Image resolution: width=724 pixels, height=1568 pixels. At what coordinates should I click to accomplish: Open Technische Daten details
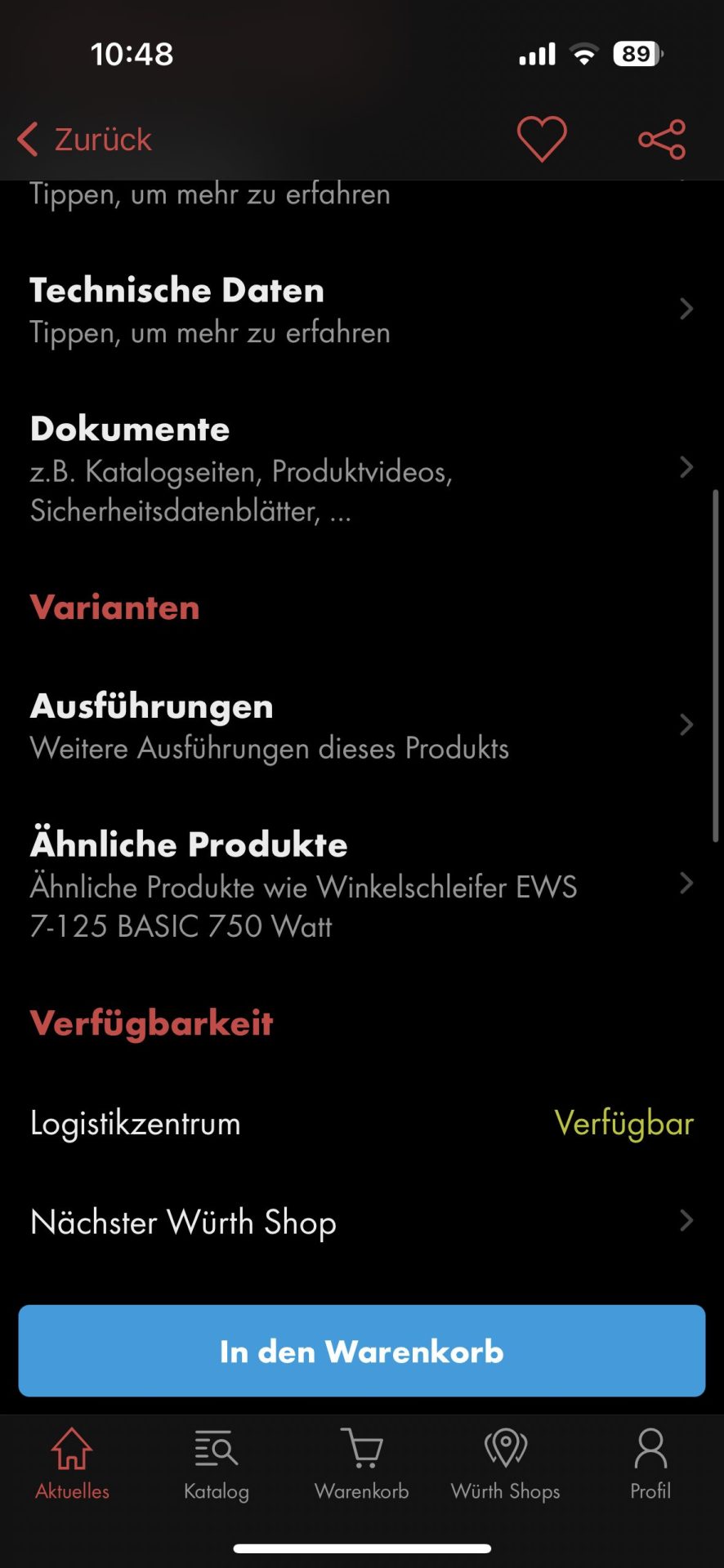click(x=362, y=310)
